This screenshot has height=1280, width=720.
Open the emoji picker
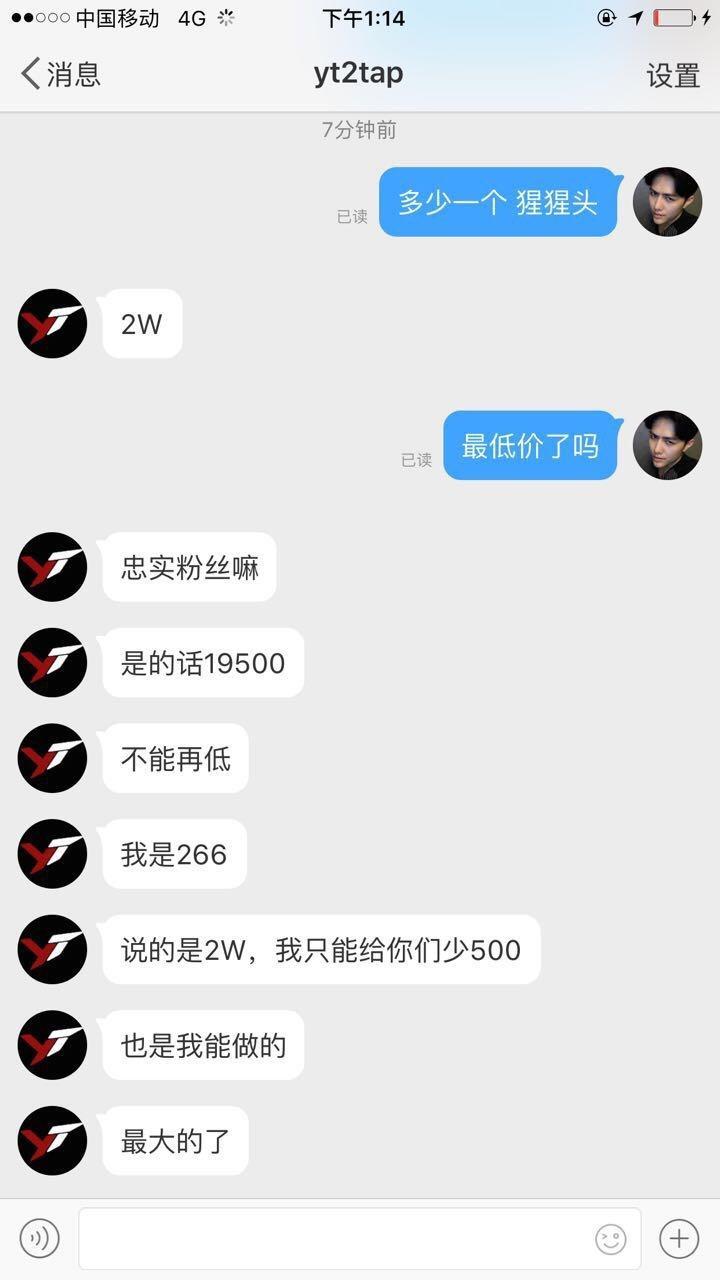pos(610,1239)
